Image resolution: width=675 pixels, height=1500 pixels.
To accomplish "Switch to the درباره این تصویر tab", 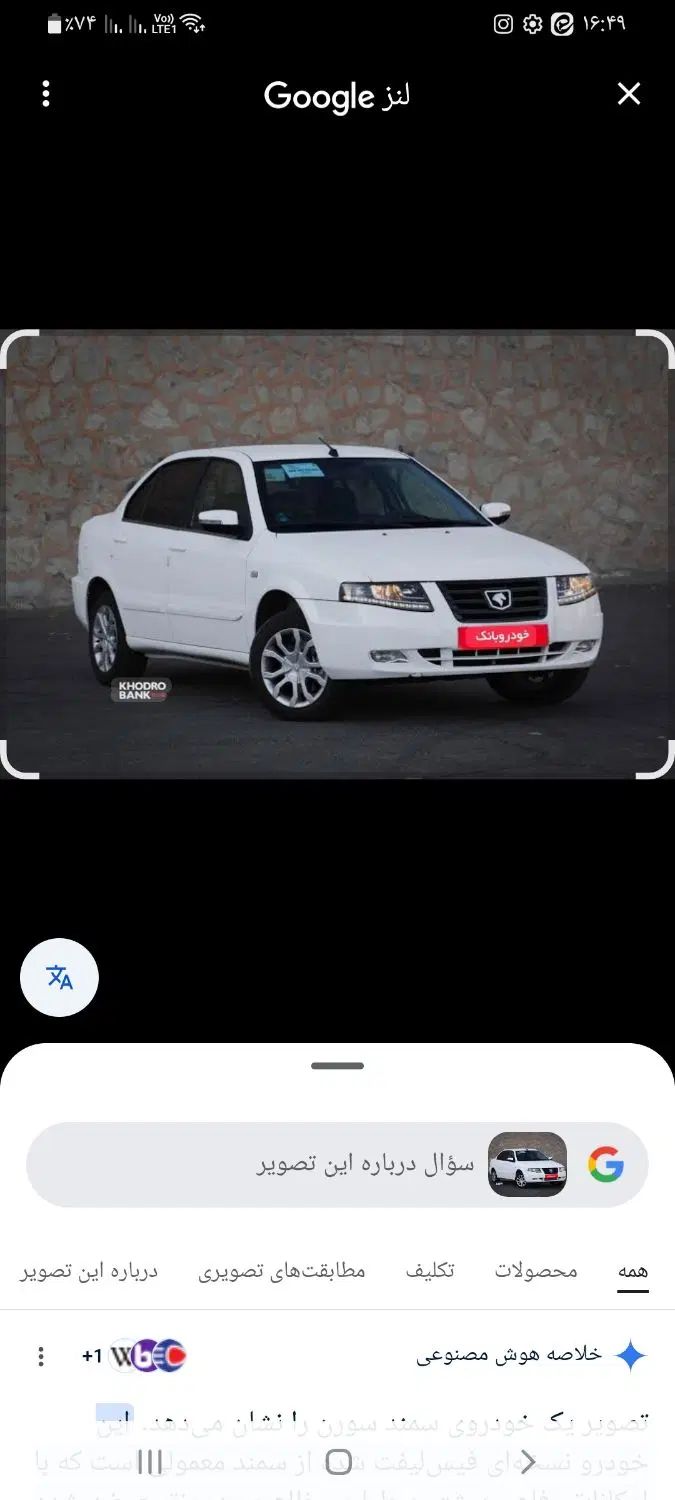I will [89, 1271].
